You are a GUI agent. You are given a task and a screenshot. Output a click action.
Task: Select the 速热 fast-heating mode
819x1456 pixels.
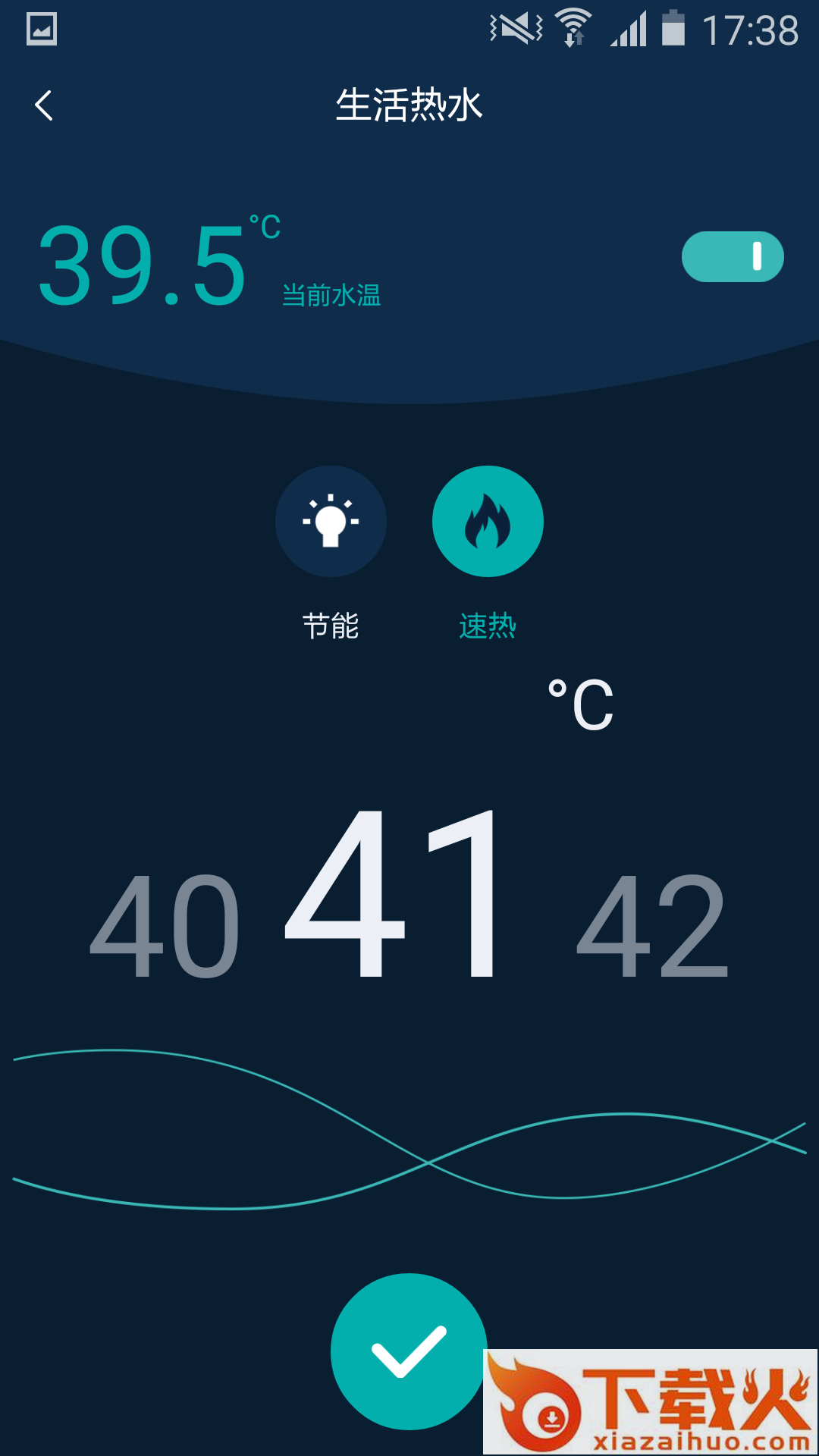[x=488, y=522]
